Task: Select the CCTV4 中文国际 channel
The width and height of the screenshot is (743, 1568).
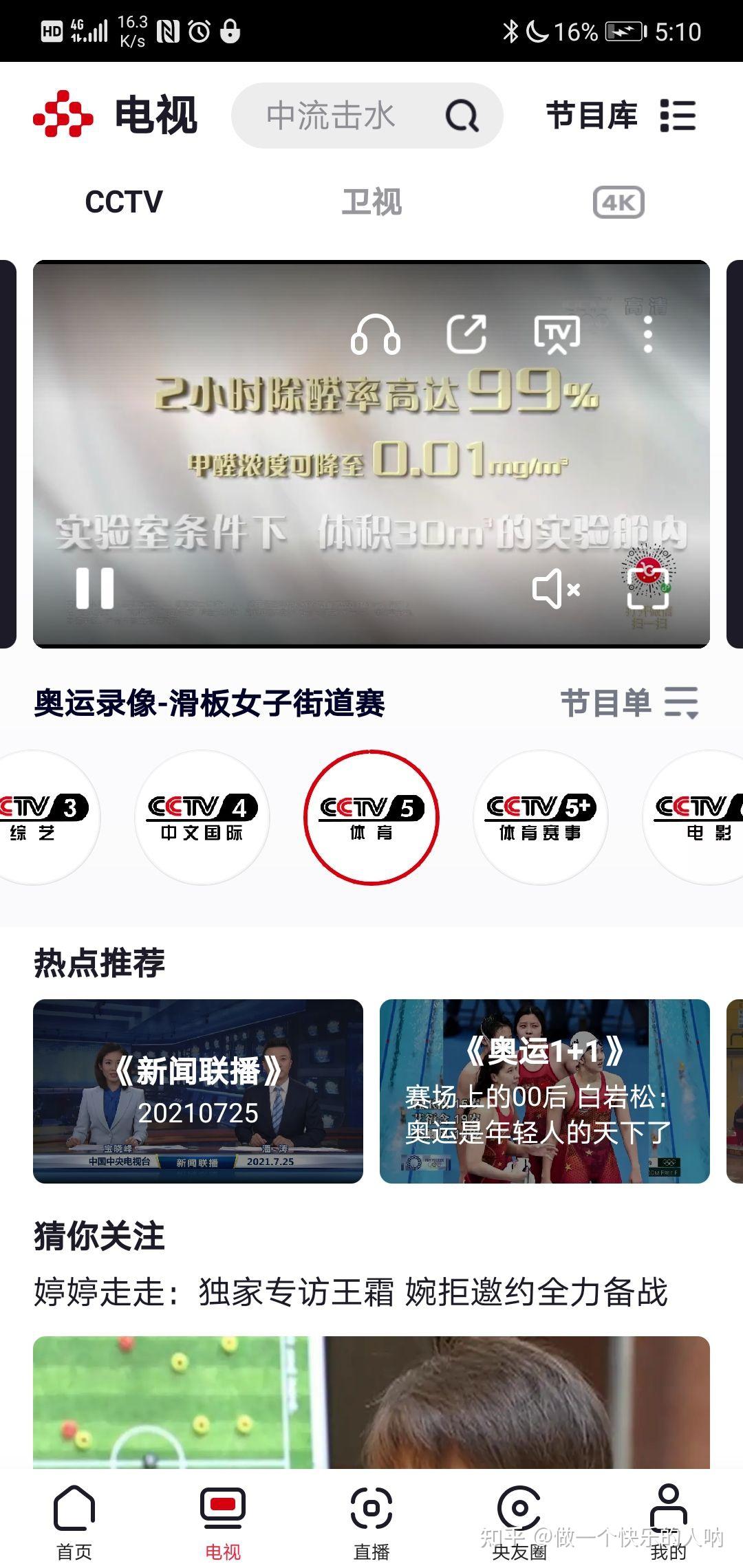Action: pyautogui.click(x=202, y=817)
